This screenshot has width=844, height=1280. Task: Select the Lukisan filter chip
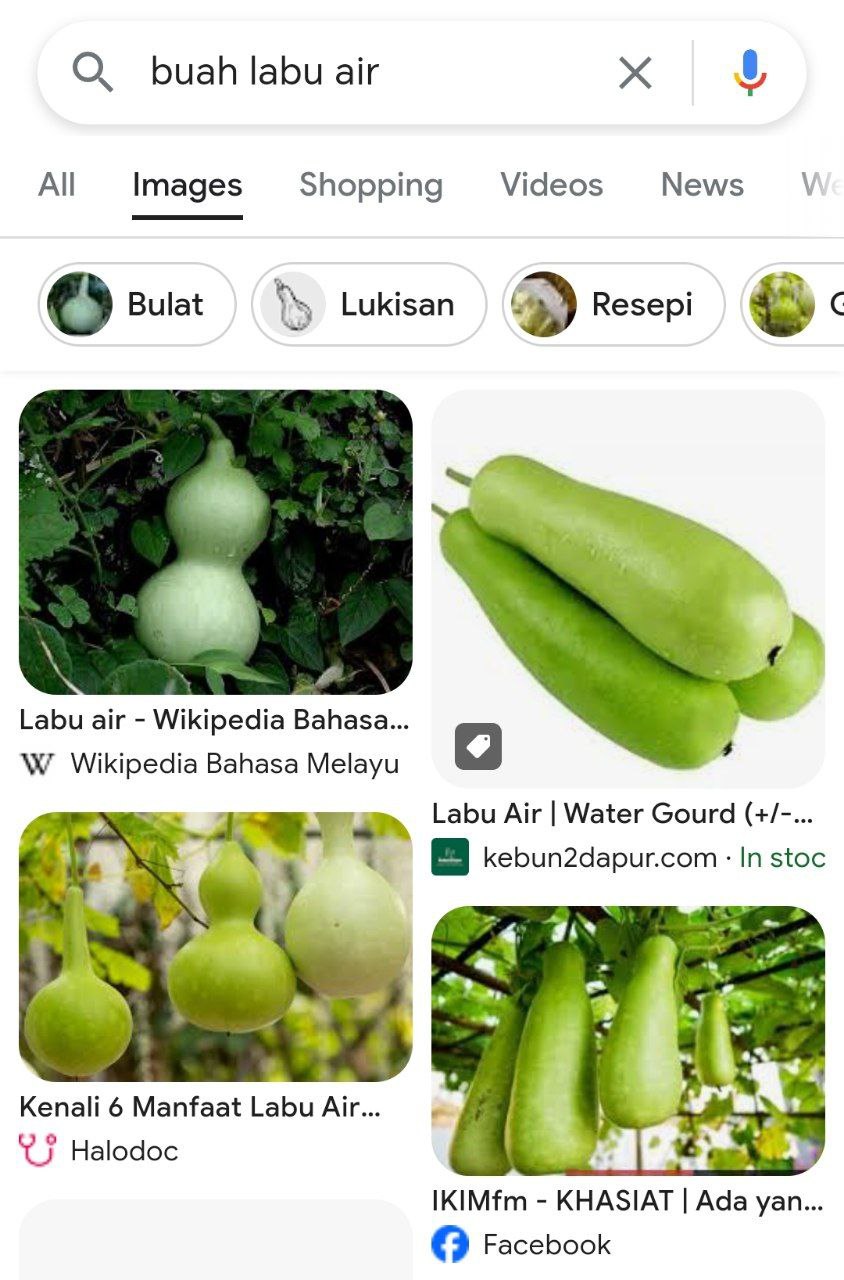coord(369,304)
